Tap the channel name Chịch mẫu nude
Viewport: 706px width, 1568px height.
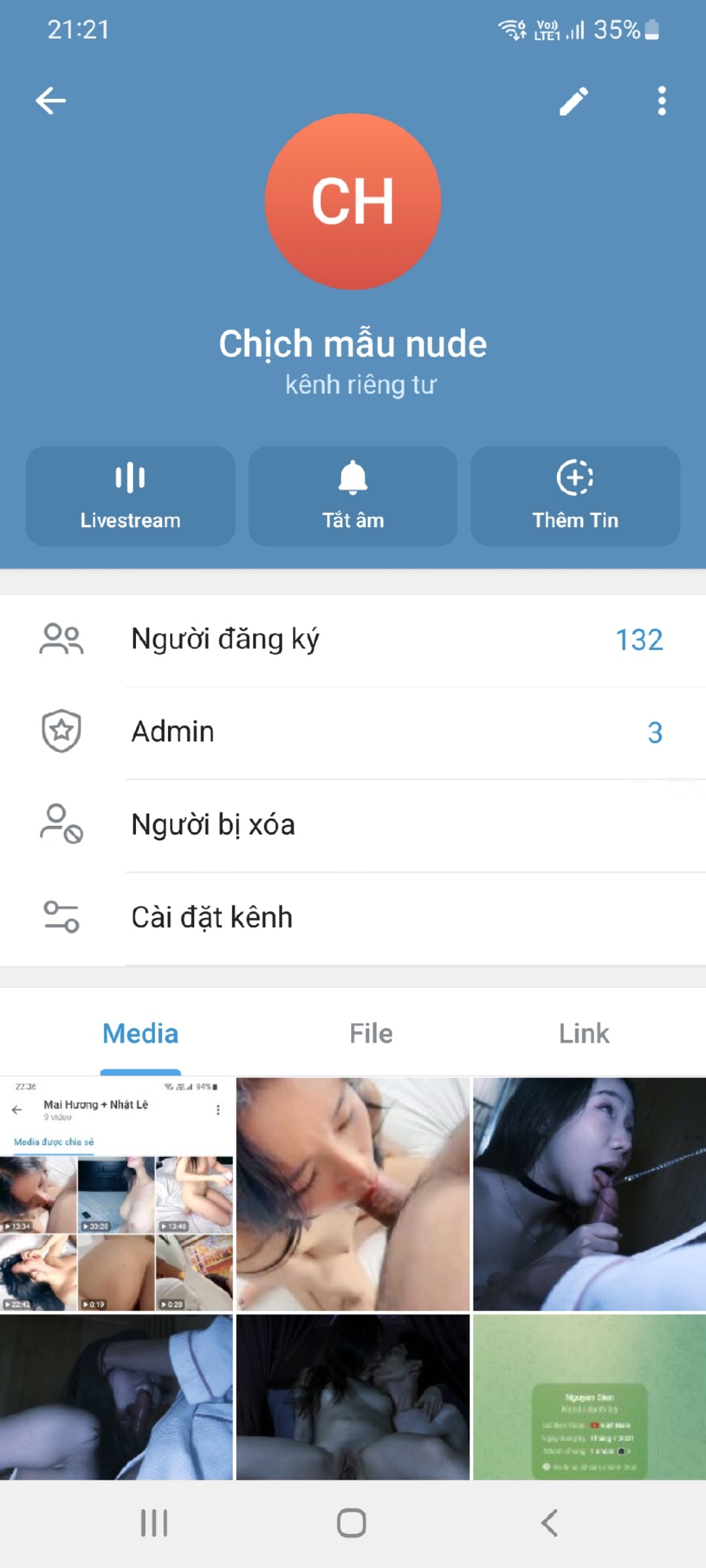tap(353, 344)
